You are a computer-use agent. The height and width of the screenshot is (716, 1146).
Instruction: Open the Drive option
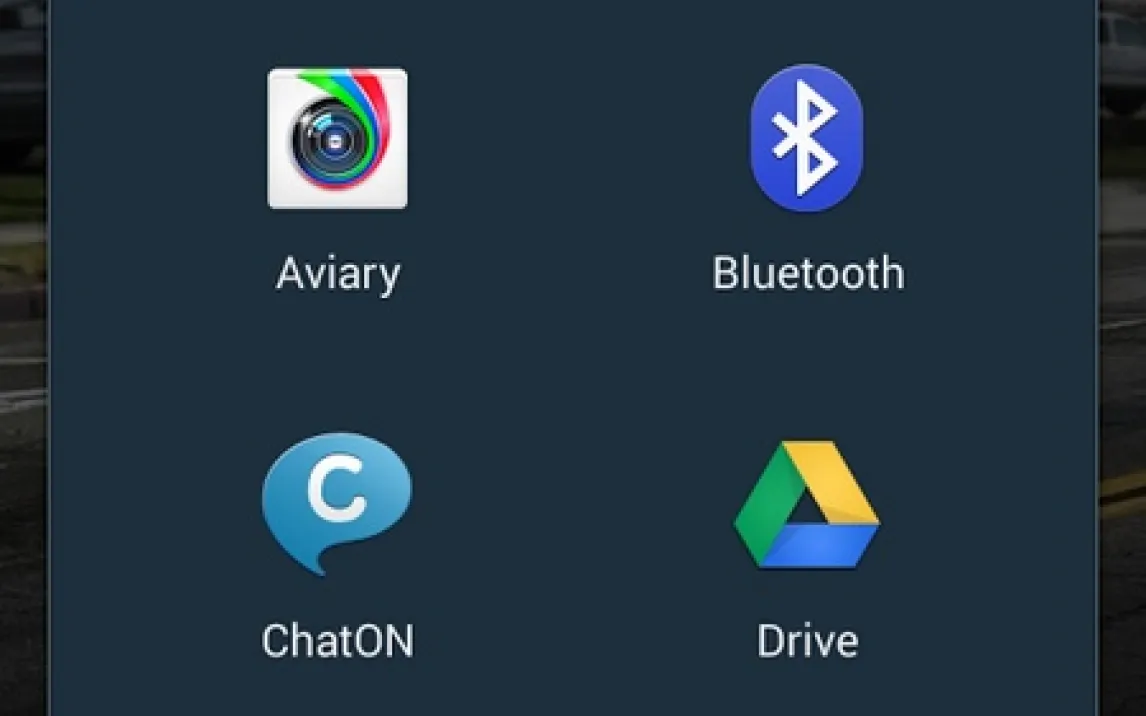(x=806, y=506)
